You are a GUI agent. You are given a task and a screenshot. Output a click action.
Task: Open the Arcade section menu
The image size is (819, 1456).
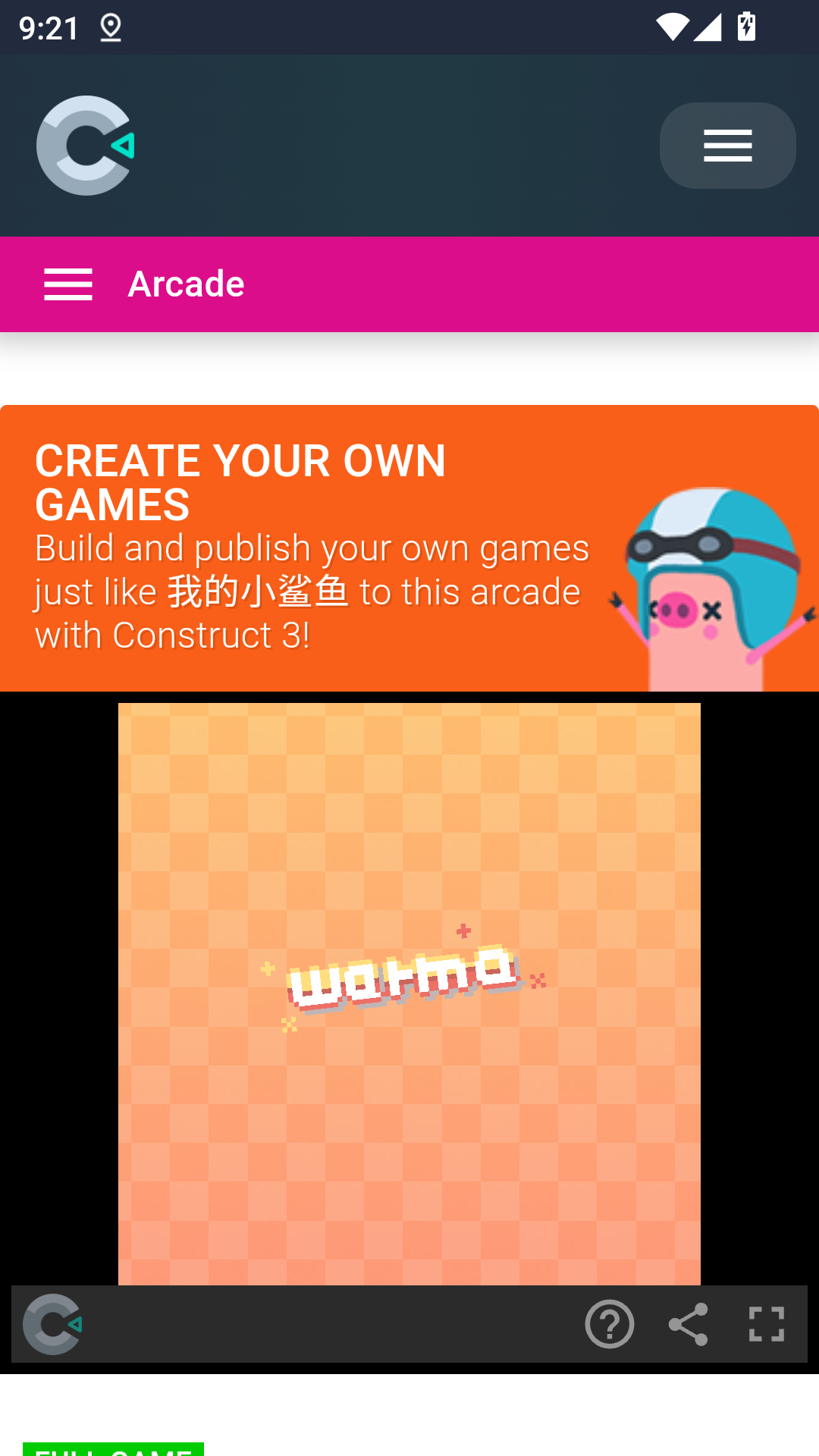point(68,284)
